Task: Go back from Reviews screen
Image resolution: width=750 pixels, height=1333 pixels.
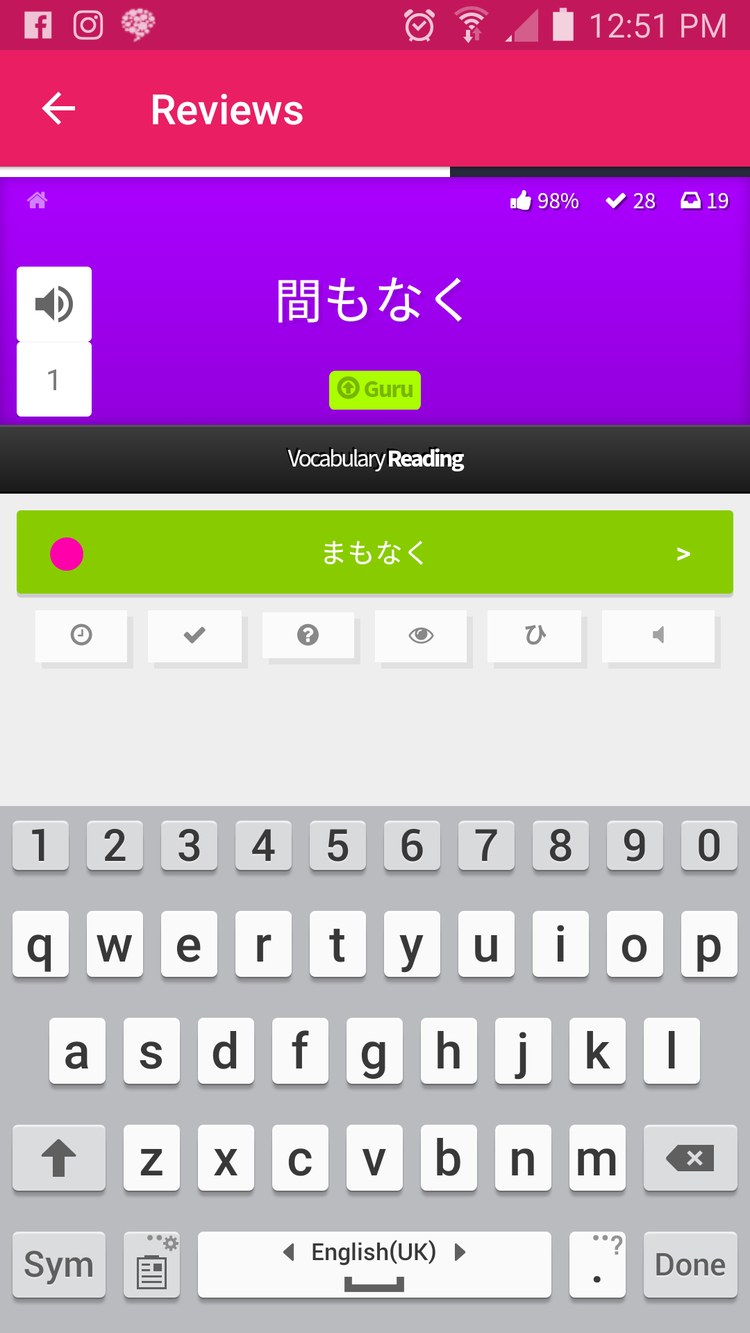Action: [58, 109]
